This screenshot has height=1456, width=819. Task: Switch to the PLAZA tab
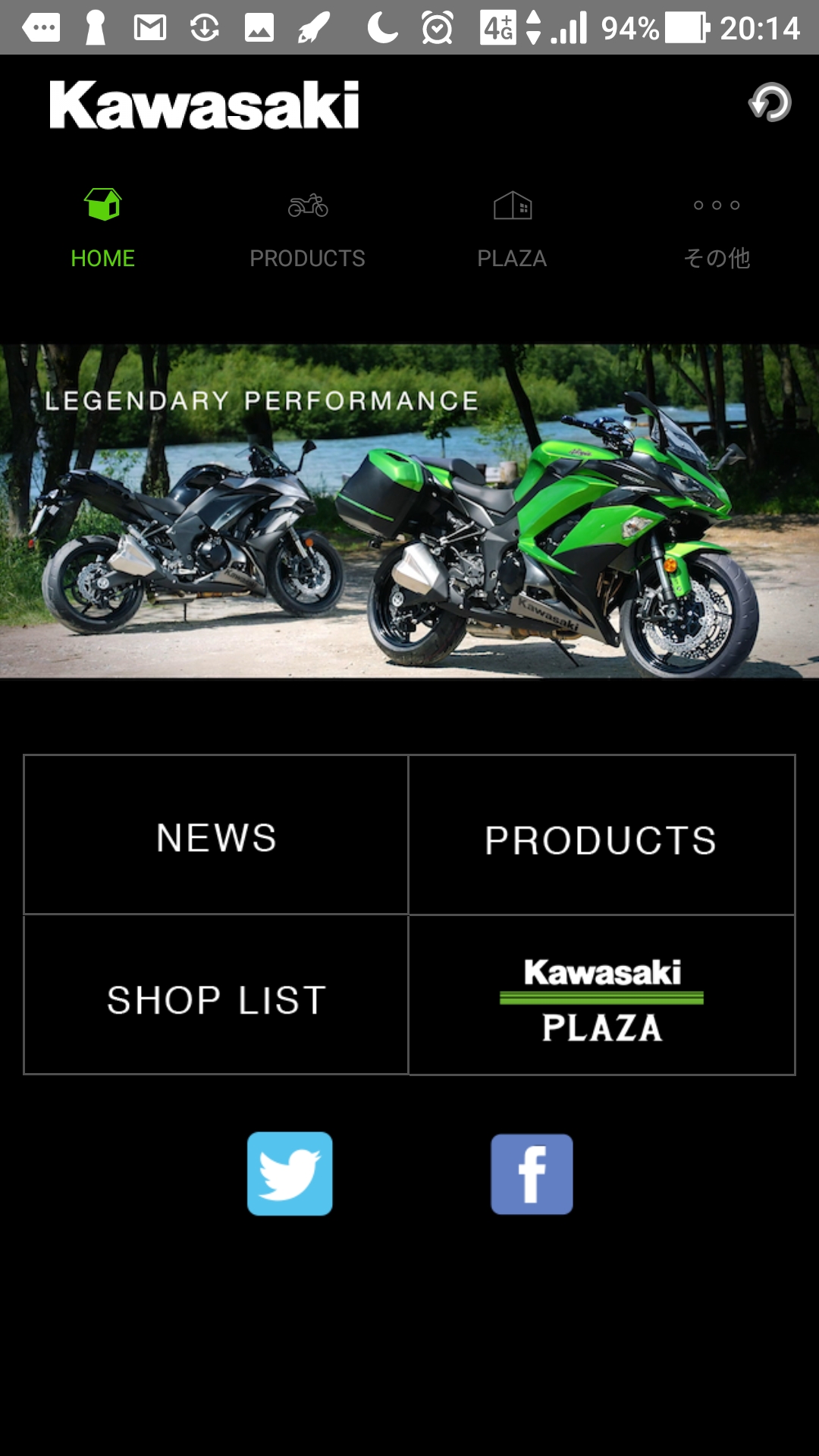coord(512,229)
